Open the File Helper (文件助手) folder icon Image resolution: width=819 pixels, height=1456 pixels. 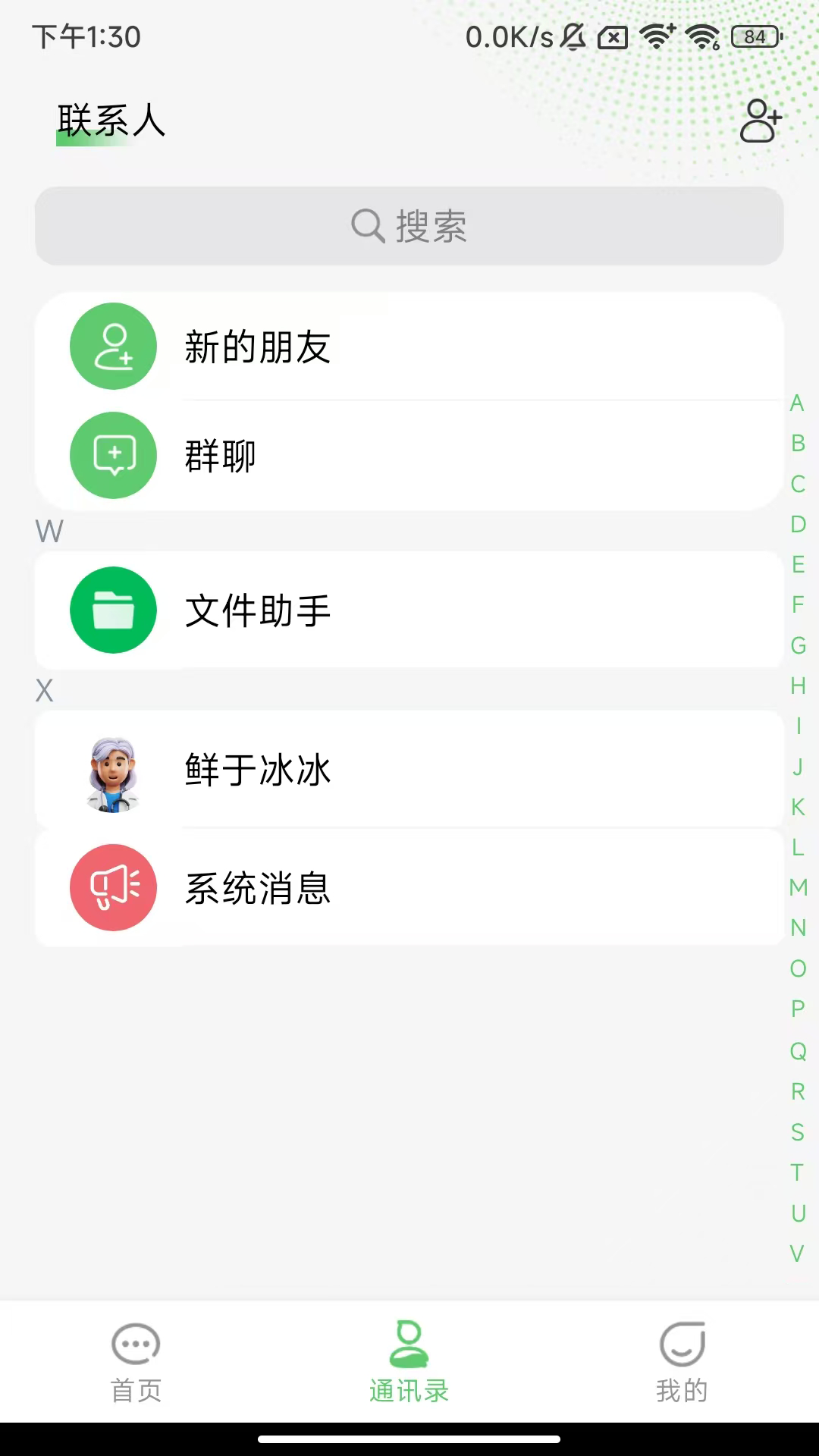point(114,610)
